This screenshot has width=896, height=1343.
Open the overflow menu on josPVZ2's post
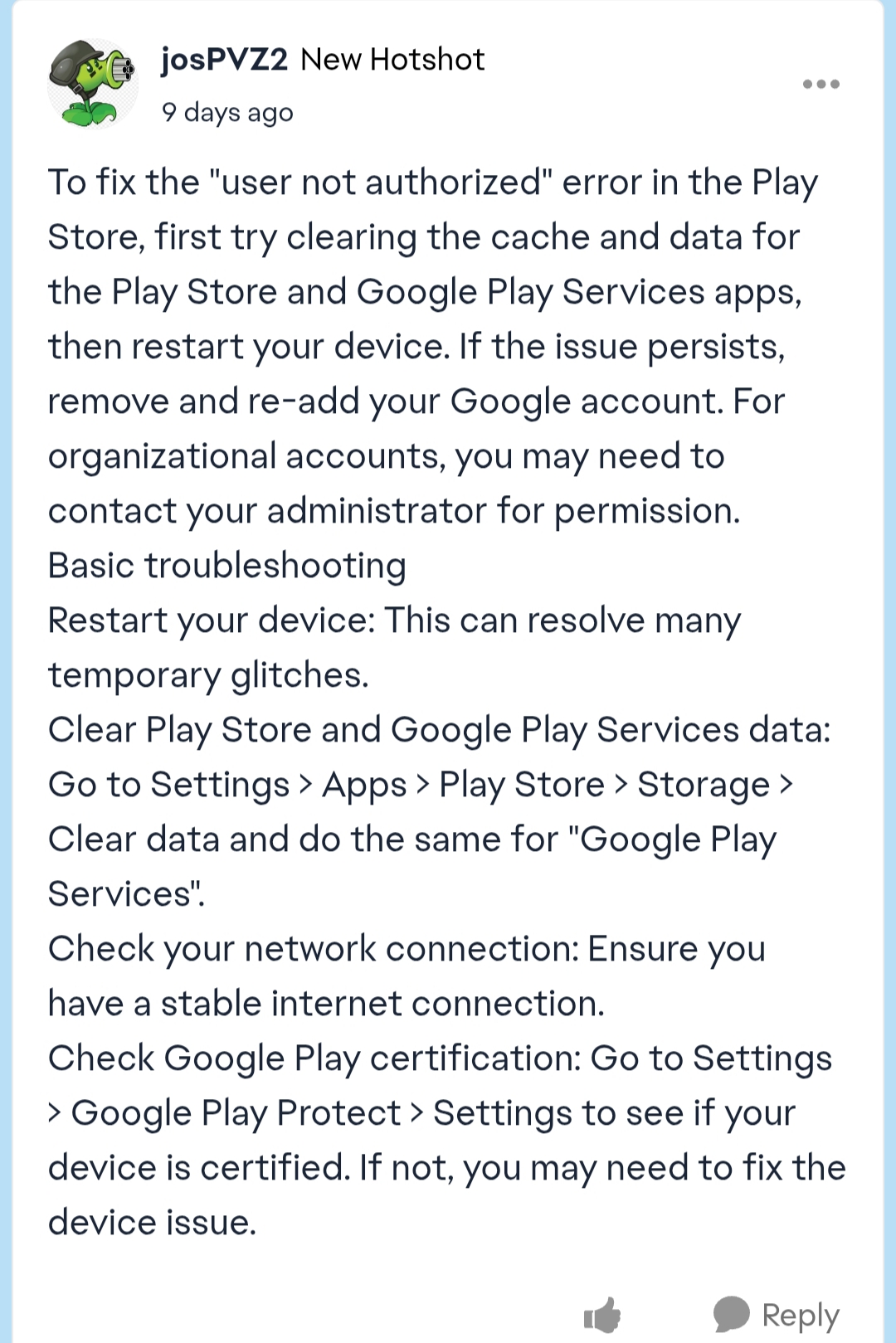pyautogui.click(x=821, y=84)
